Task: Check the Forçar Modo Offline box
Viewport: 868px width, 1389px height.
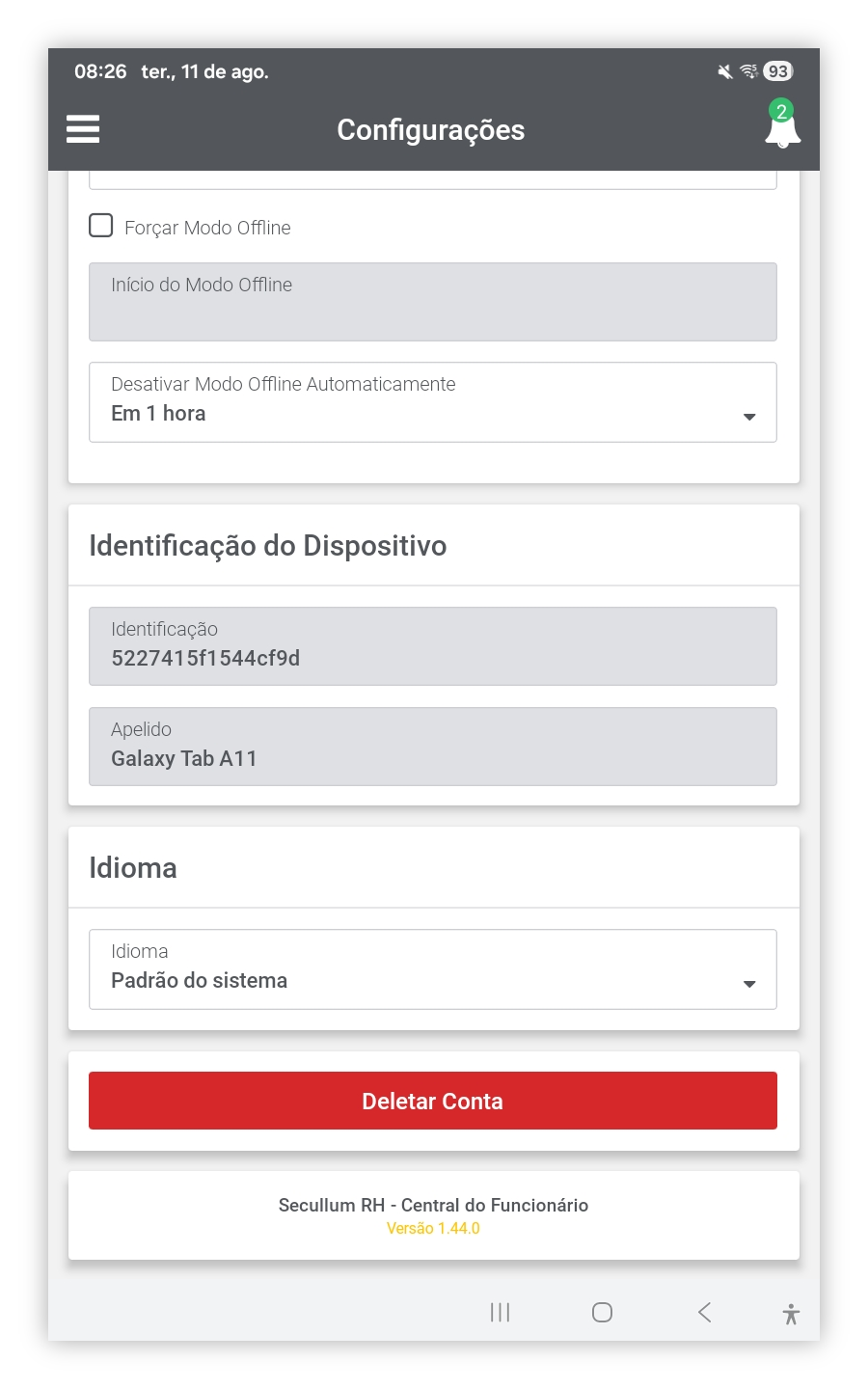Action: point(101,226)
